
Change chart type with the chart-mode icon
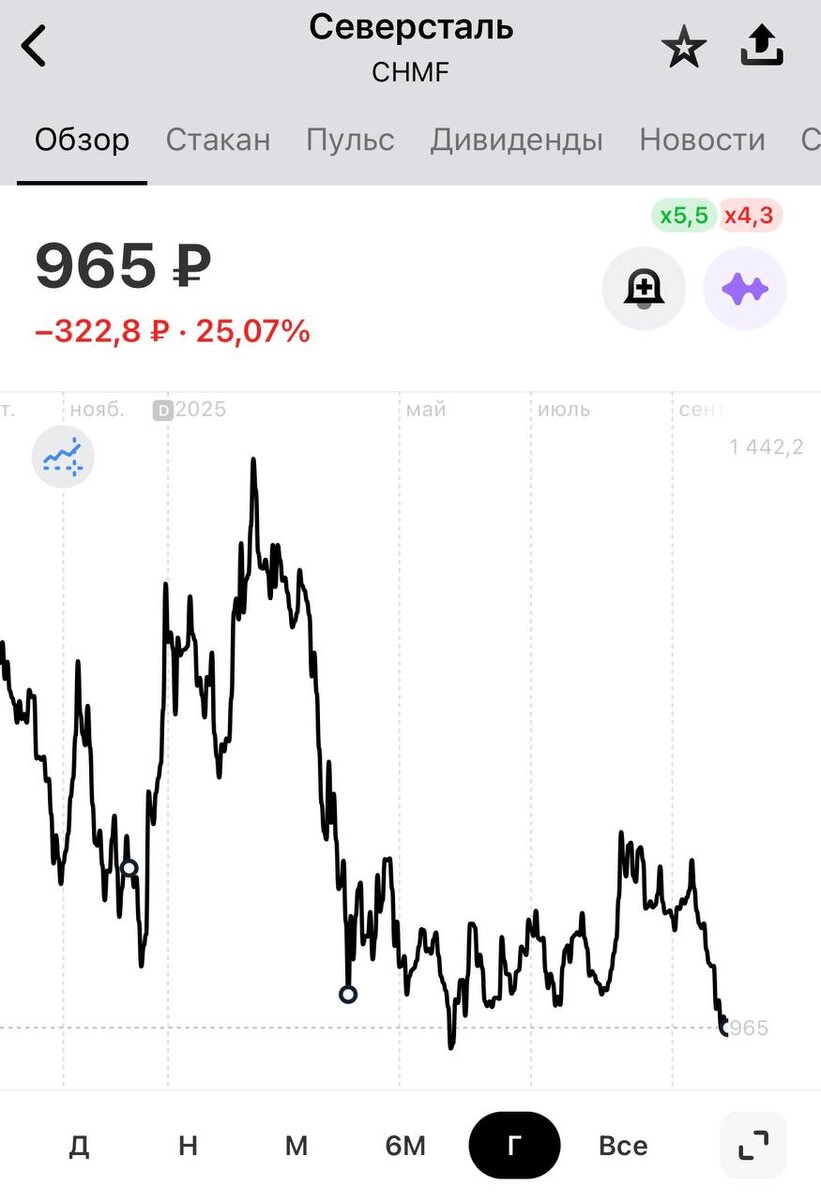coord(63,457)
